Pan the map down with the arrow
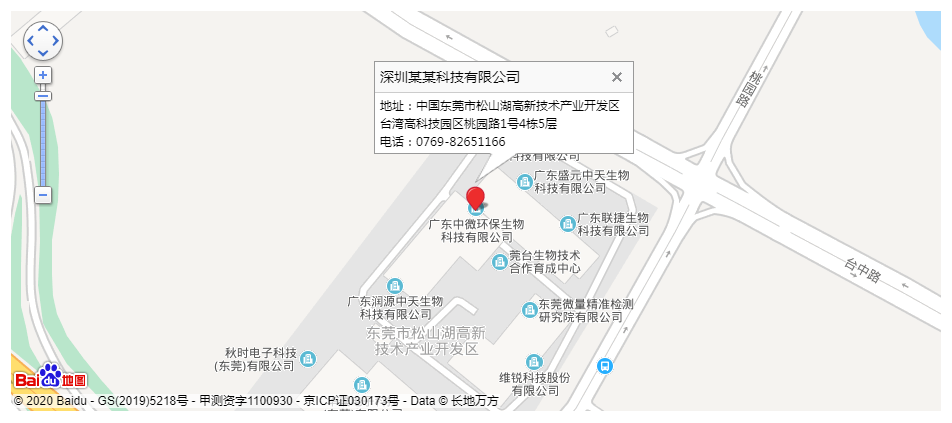This screenshot has height=423, width=952. pyautogui.click(x=43, y=54)
